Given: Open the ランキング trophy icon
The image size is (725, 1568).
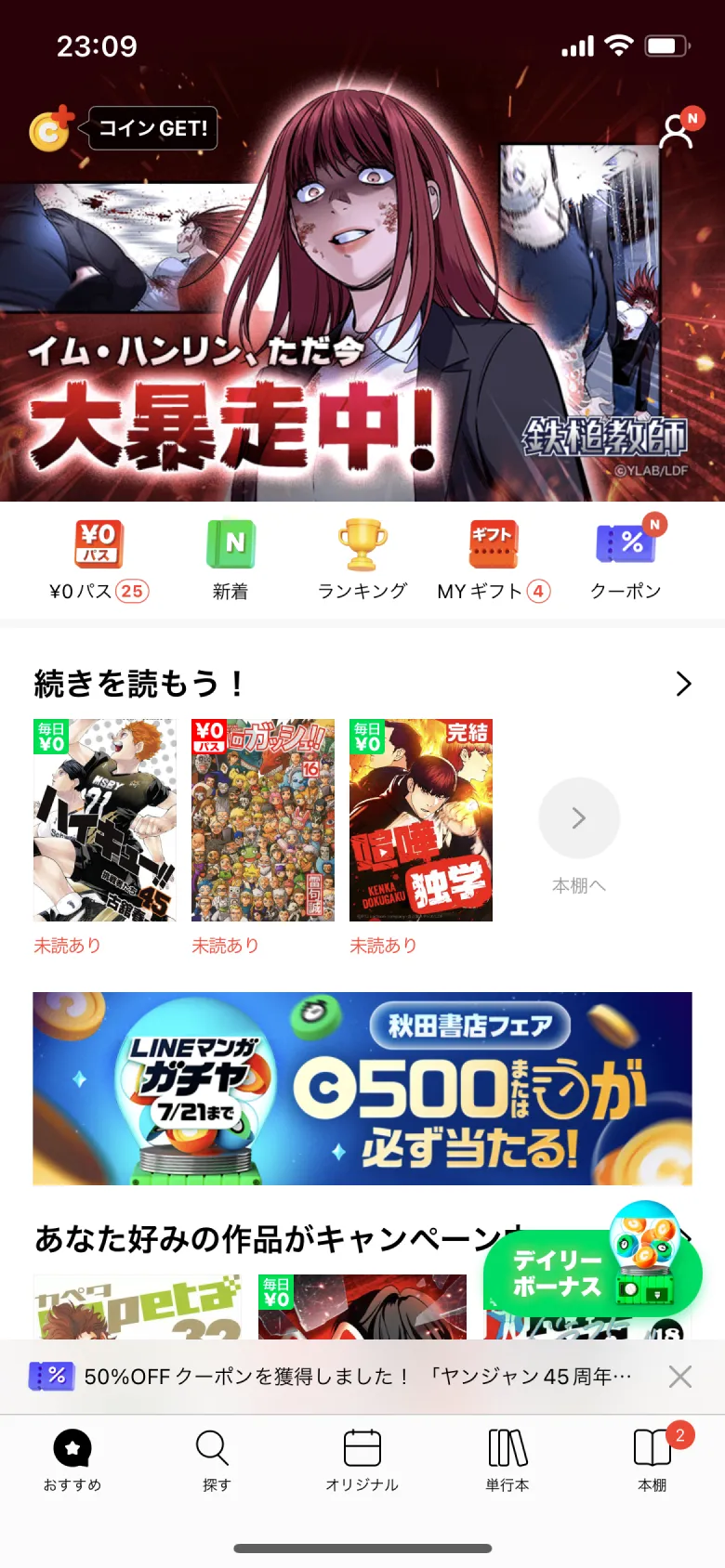Looking at the screenshot, I should [362, 544].
